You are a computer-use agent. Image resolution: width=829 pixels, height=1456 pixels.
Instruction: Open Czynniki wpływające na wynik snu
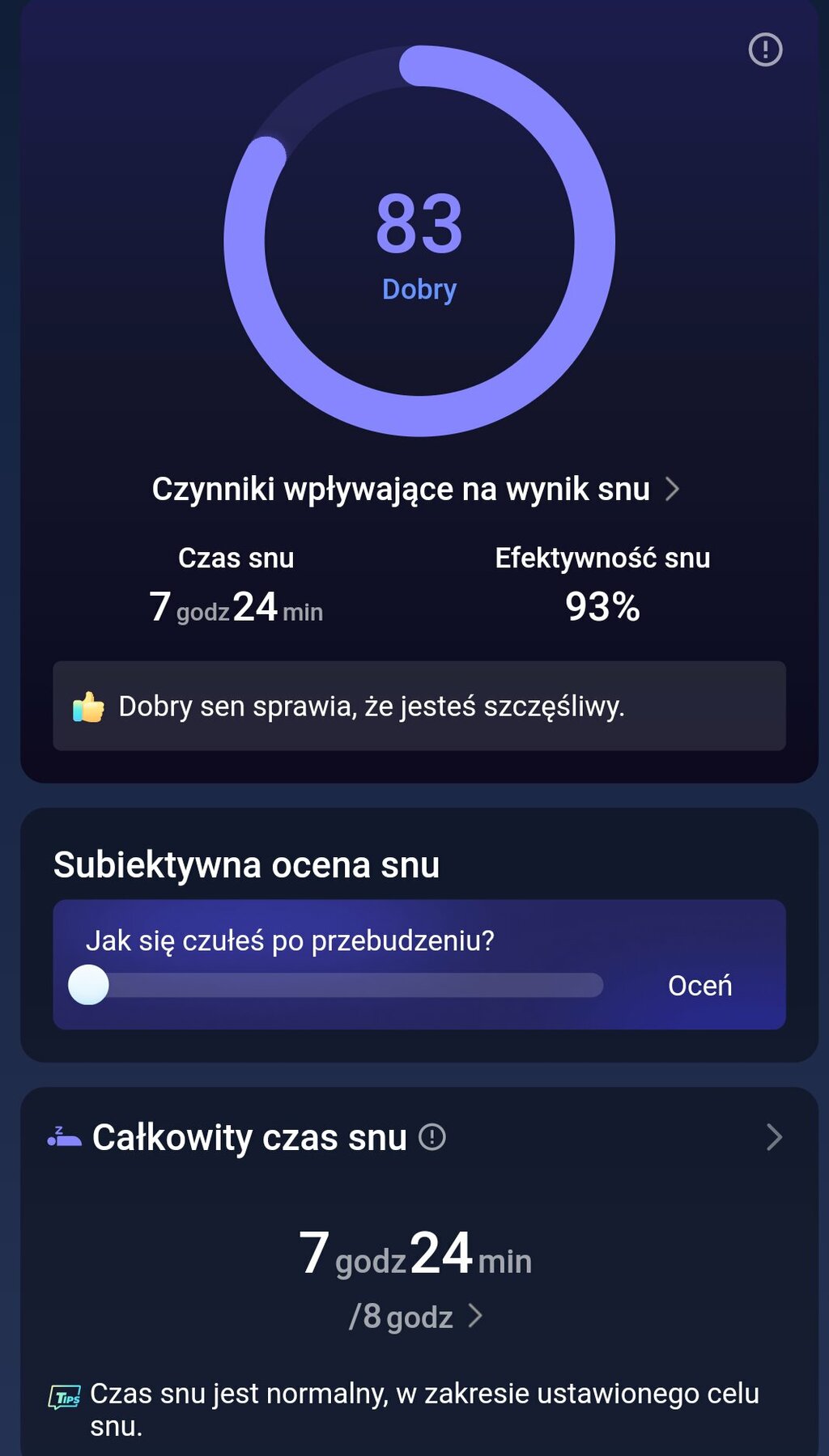coord(416,489)
